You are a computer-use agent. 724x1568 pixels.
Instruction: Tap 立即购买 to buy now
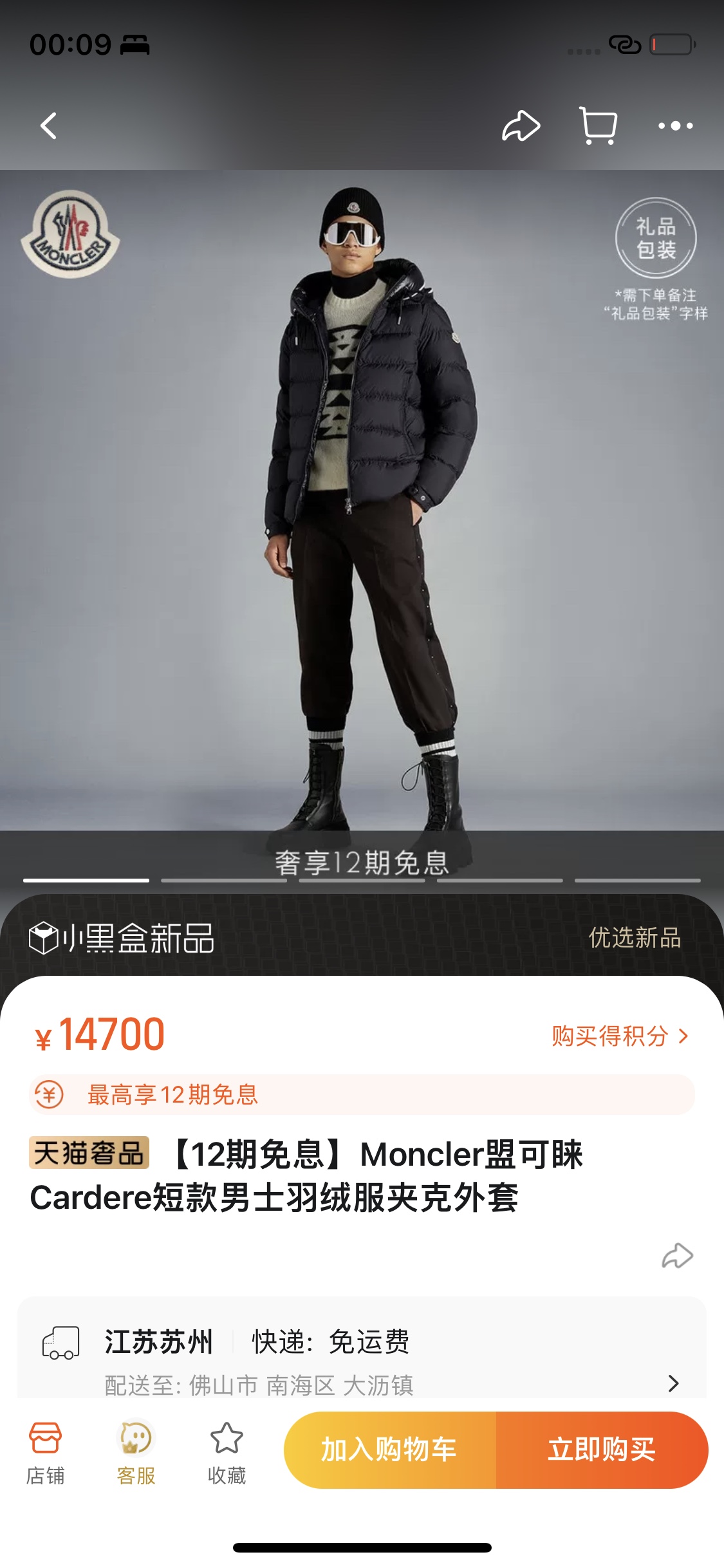(x=602, y=1450)
